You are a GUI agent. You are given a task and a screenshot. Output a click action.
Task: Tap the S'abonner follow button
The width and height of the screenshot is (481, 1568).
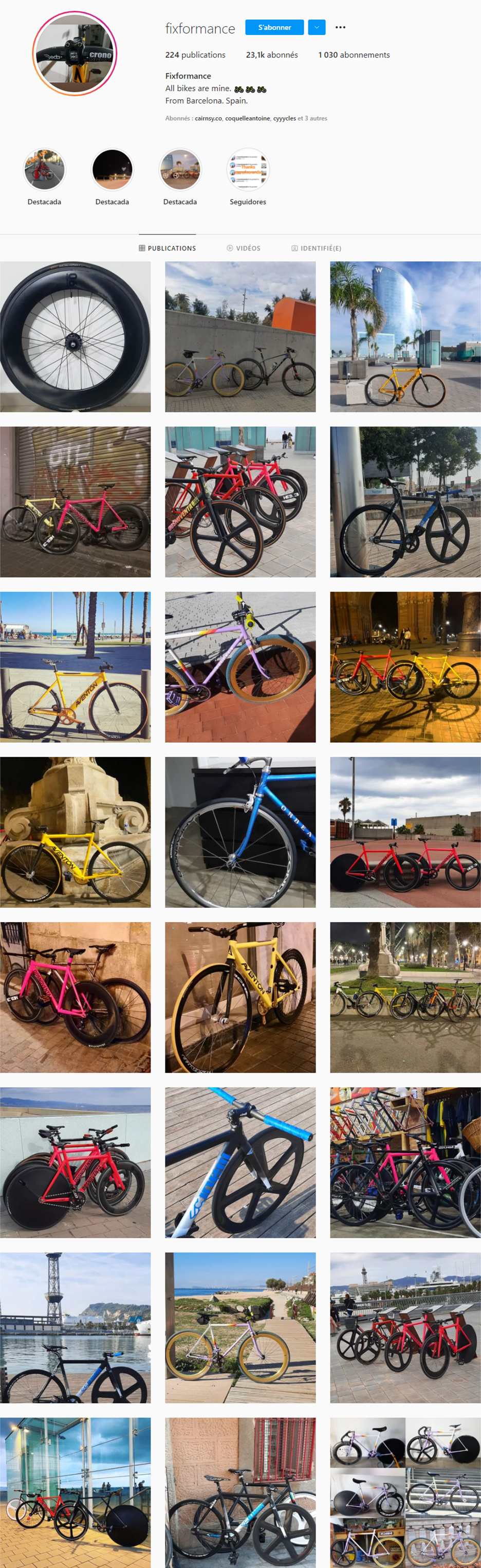[x=274, y=27]
